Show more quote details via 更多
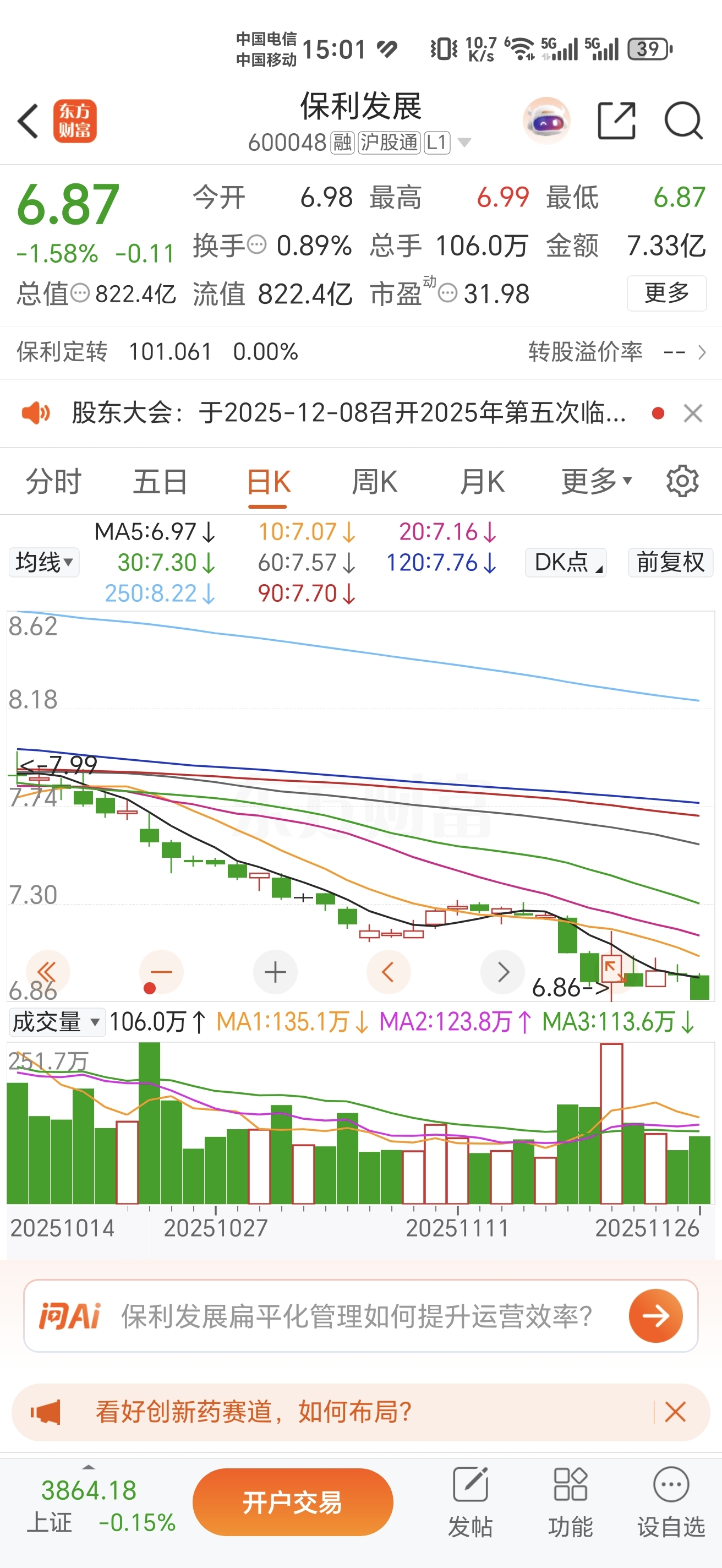This screenshot has width=722, height=1568. pyautogui.click(x=666, y=293)
